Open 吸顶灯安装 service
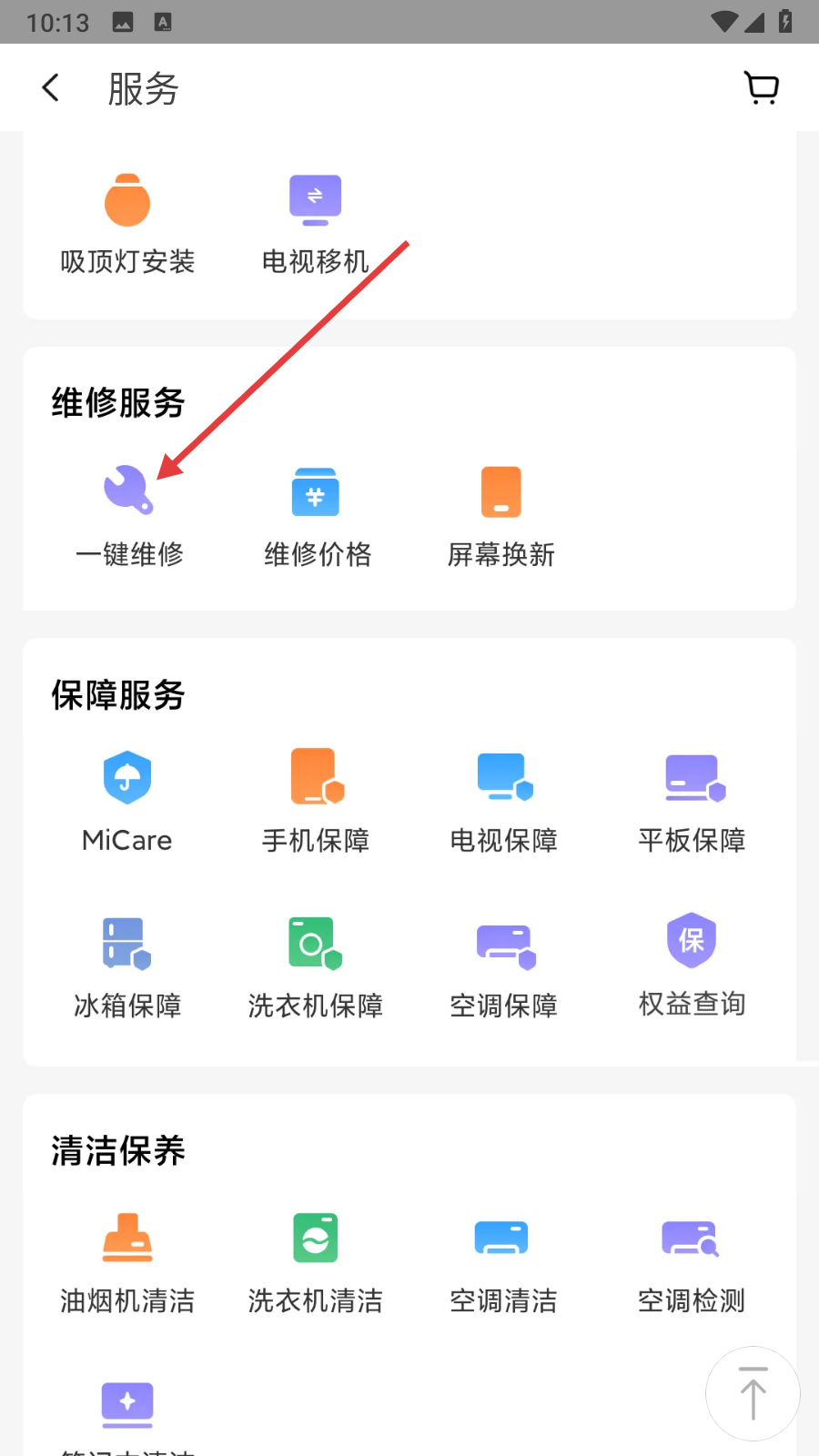This screenshot has width=819, height=1456. click(x=127, y=225)
